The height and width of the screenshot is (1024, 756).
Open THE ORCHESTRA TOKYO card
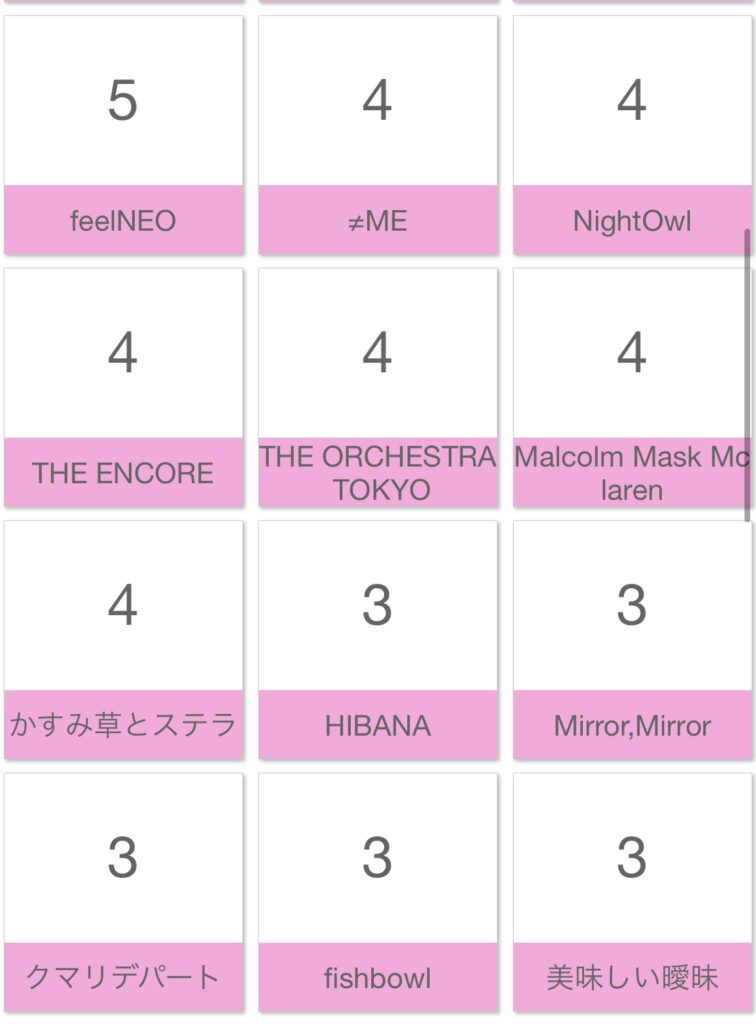click(377, 388)
